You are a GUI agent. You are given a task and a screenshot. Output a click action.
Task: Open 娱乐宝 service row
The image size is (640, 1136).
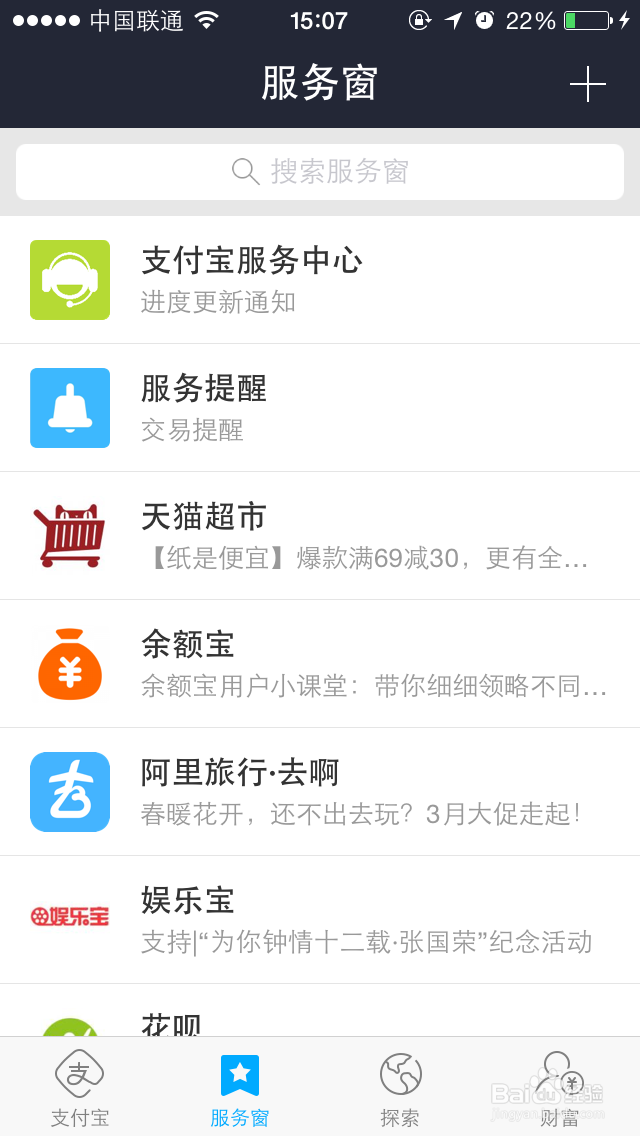[320, 920]
